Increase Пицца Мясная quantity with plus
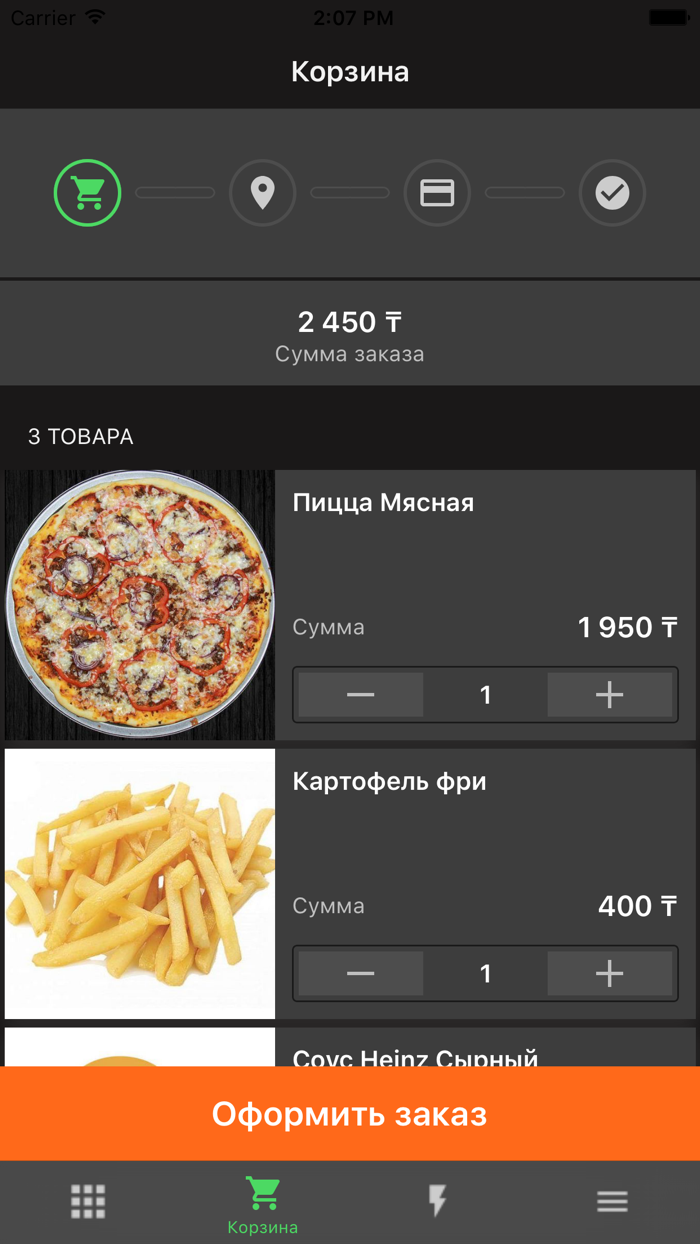This screenshot has width=700, height=1244. pyautogui.click(x=609, y=694)
